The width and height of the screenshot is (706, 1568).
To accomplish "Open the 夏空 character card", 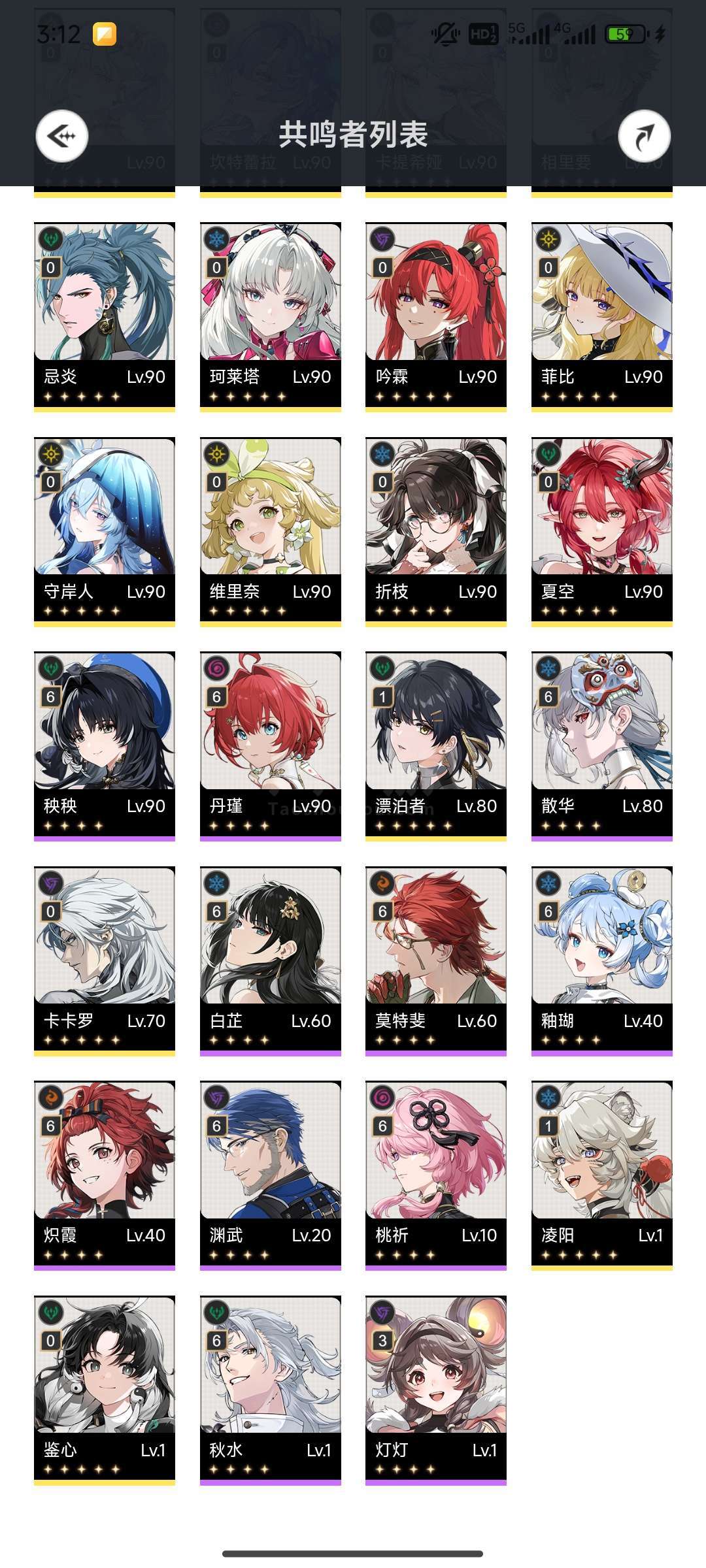I will [x=602, y=532].
